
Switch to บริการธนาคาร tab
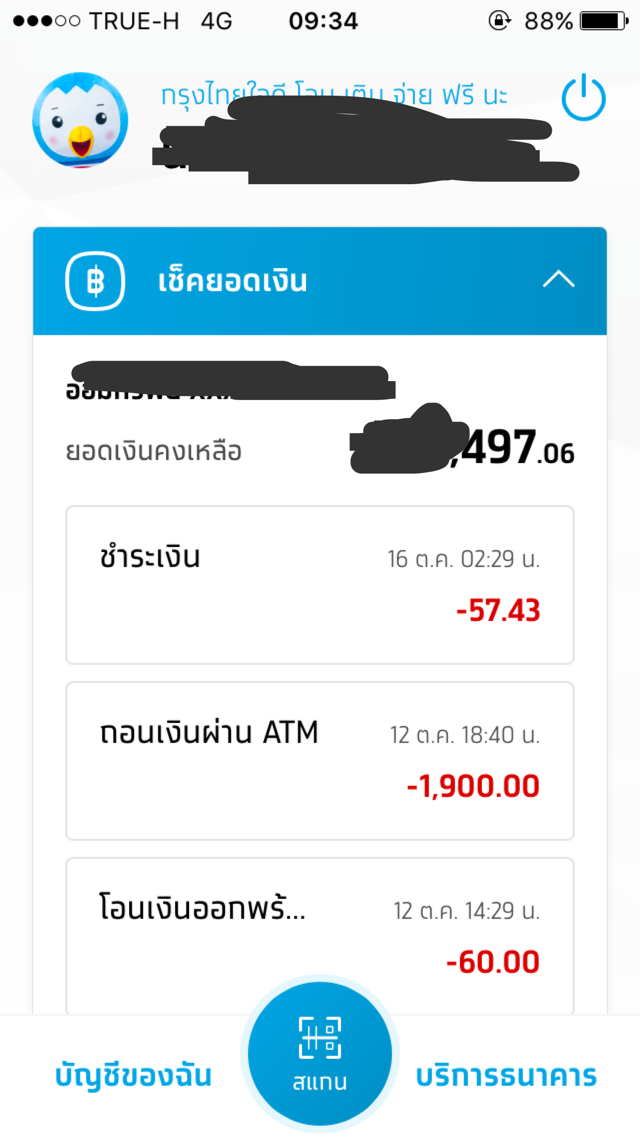click(506, 1076)
